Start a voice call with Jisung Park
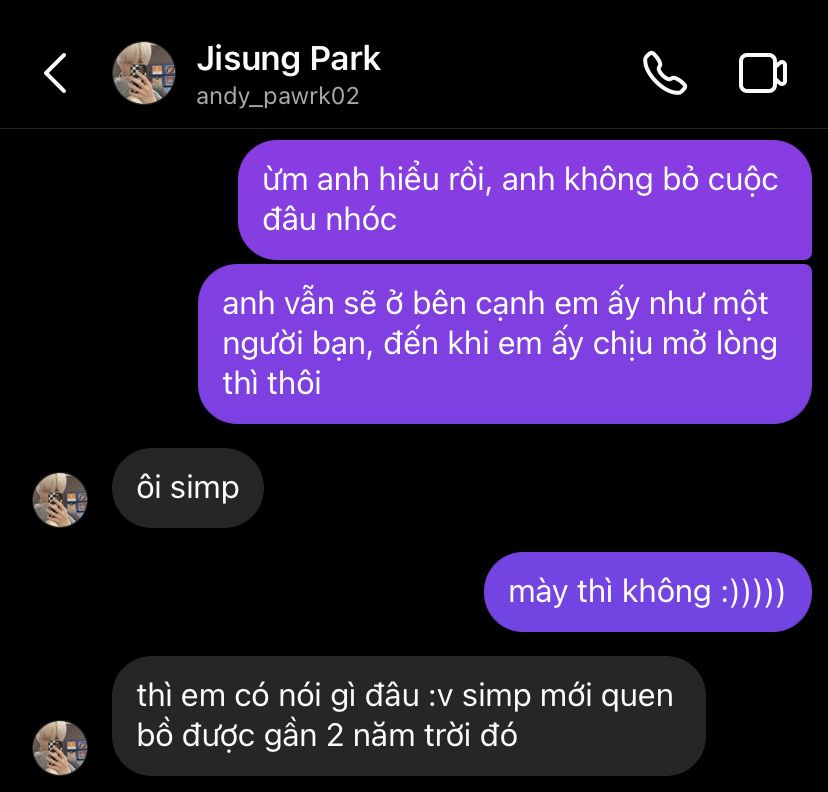 [x=664, y=73]
